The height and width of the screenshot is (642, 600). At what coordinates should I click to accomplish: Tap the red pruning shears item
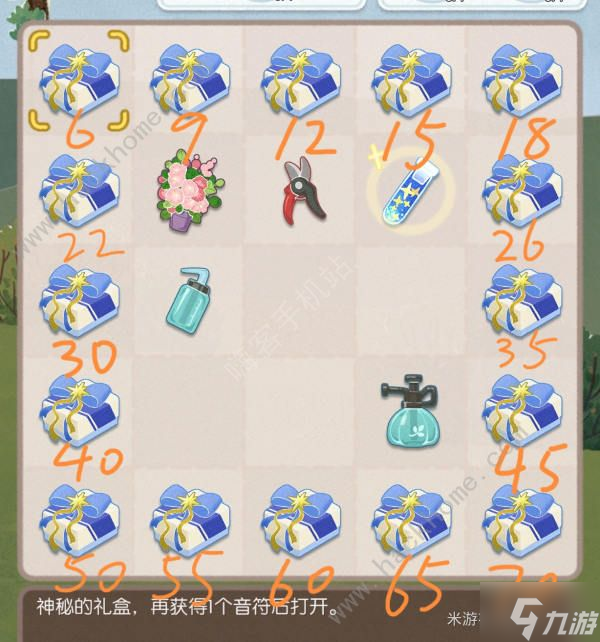(x=303, y=190)
